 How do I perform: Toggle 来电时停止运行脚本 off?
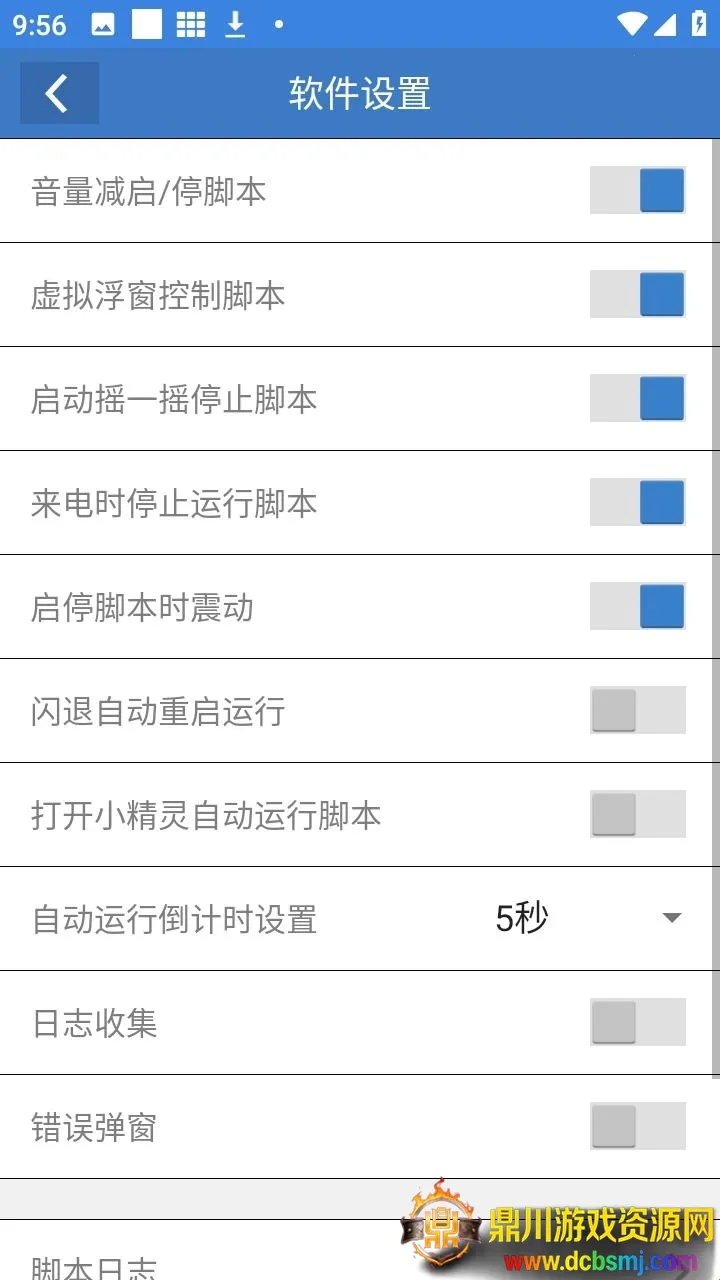pyautogui.click(x=637, y=503)
